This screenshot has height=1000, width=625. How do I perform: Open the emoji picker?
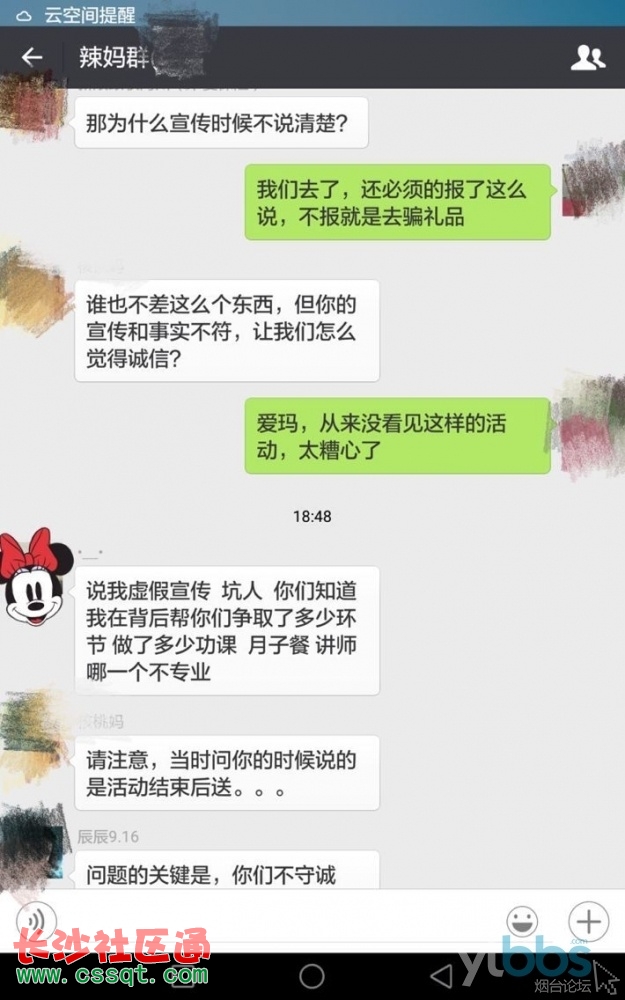click(521, 920)
